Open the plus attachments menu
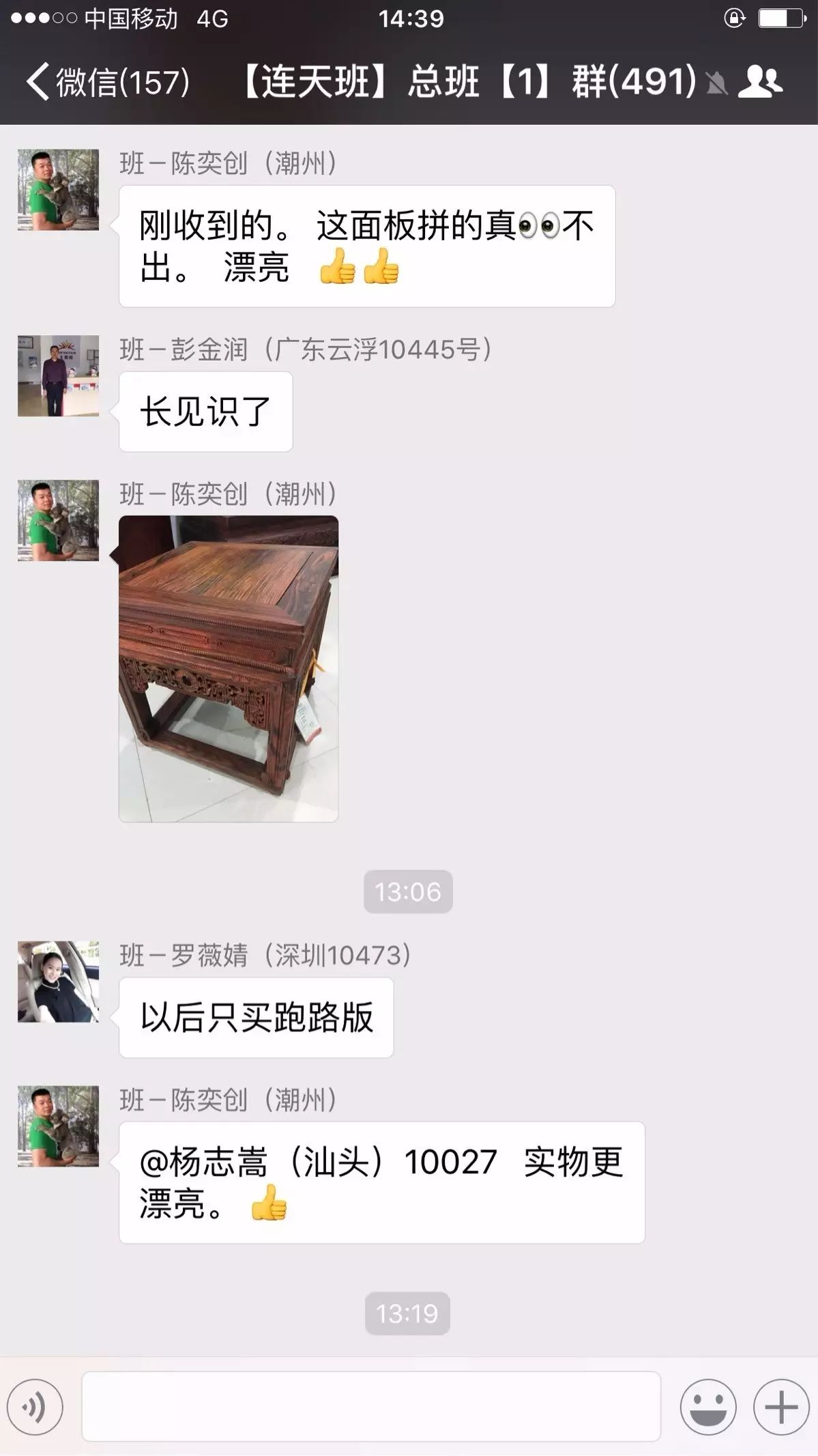818x1456 pixels. 781,1407
